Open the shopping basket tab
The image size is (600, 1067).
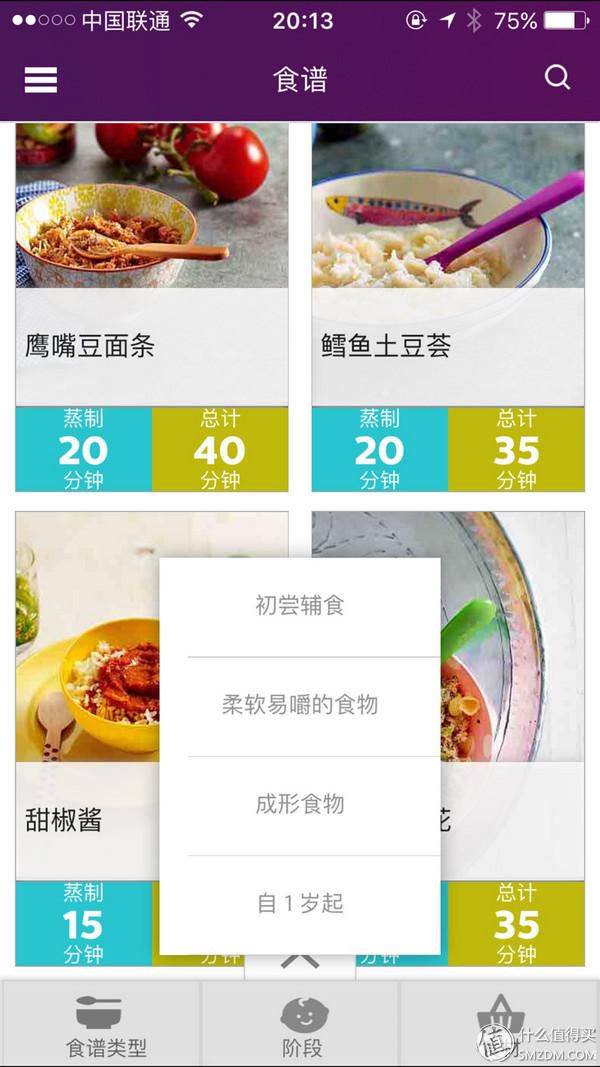[x=498, y=1020]
